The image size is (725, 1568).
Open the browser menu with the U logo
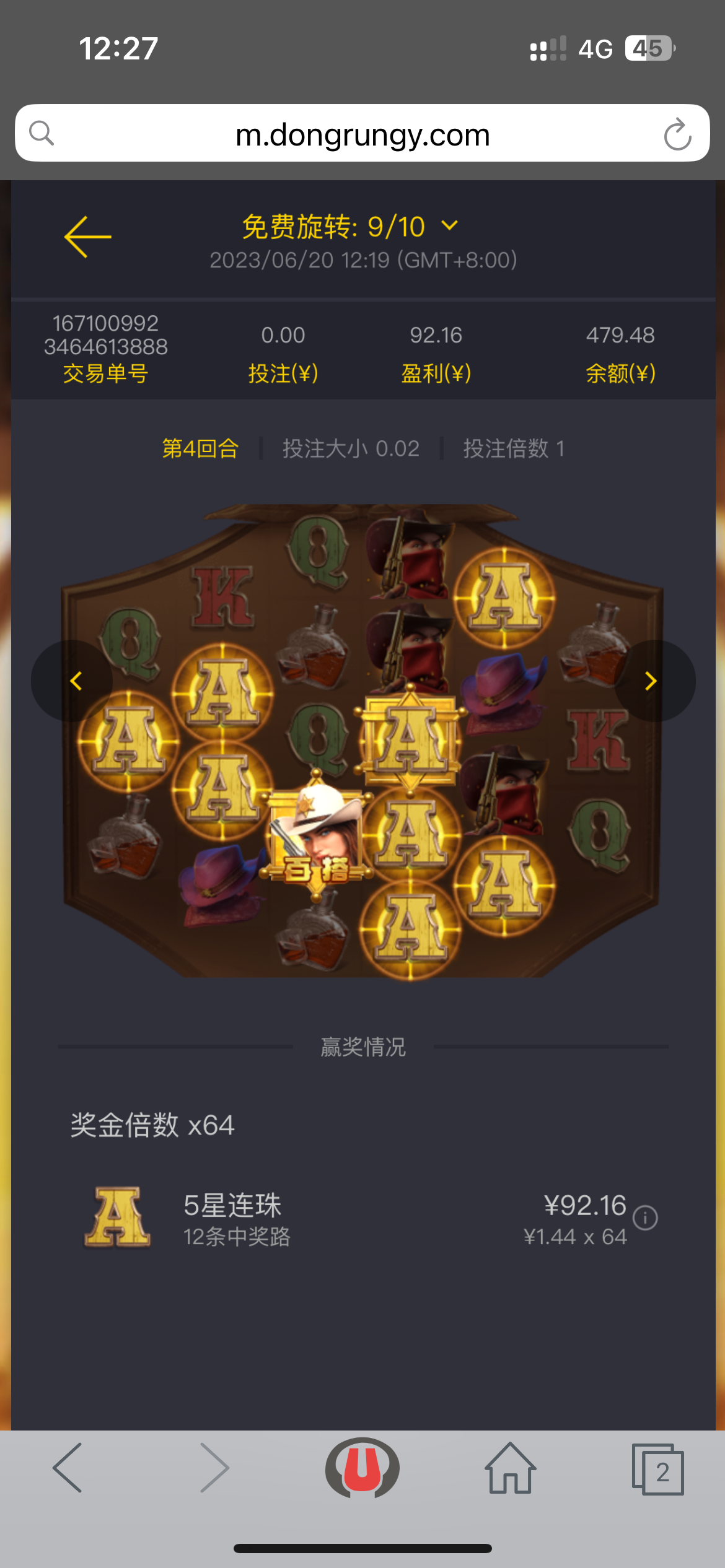(362, 1467)
